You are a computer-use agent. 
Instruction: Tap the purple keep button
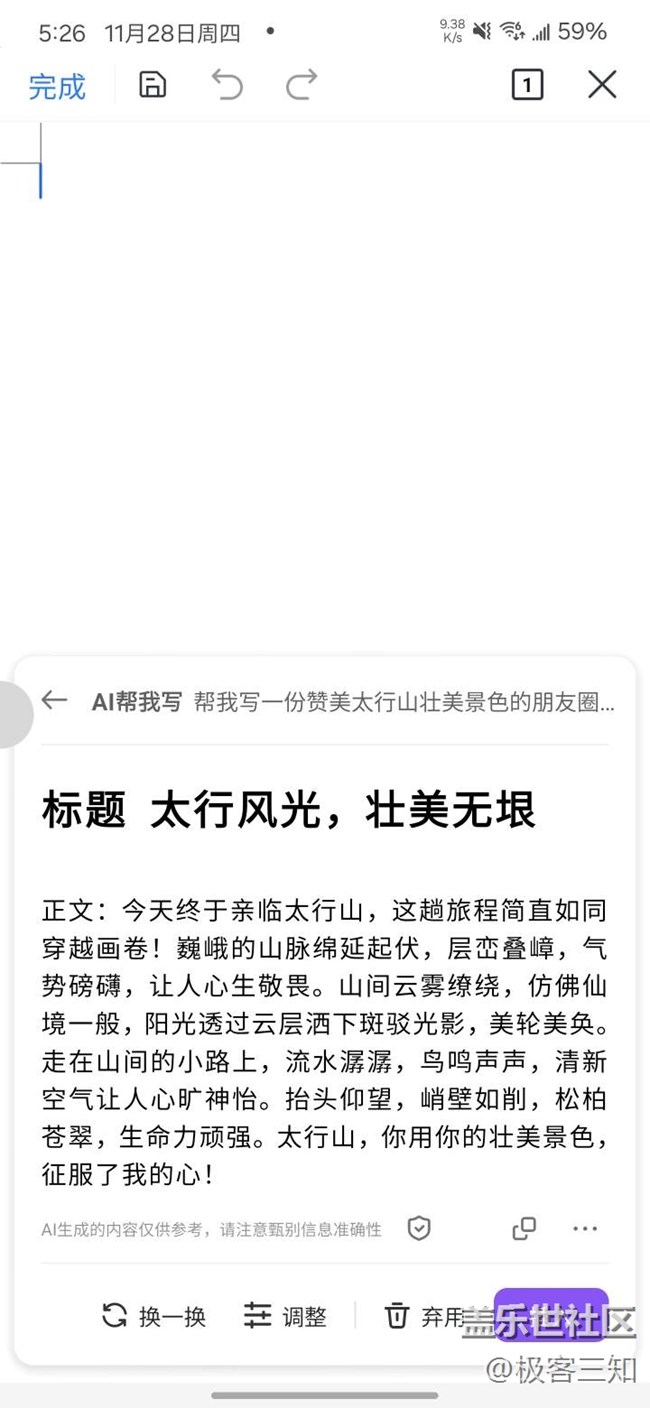(551, 1315)
